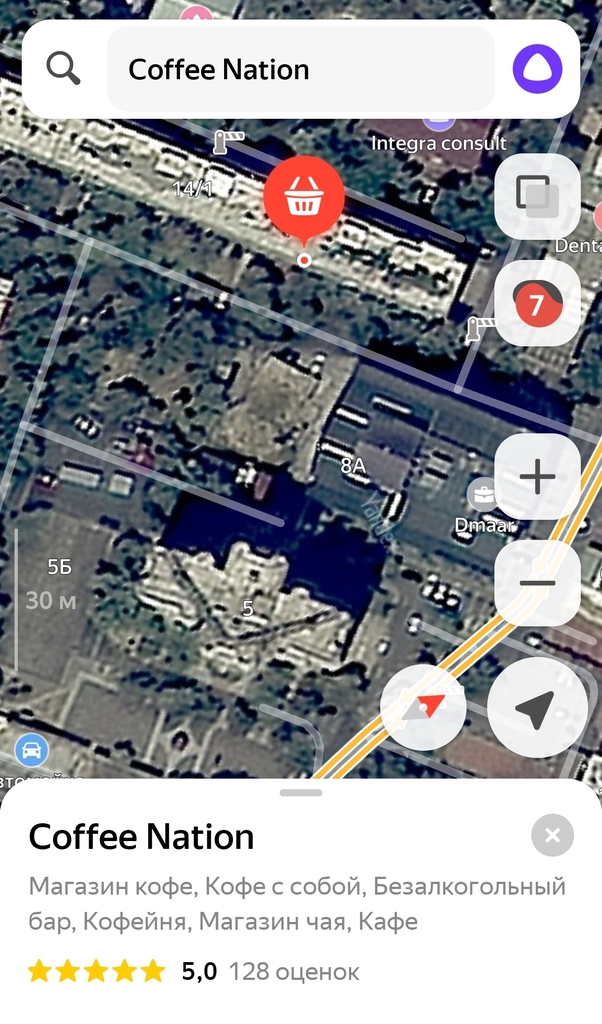Open the Dmaar business marker
Image resolution: width=602 pixels, height=1024 pixels.
(x=483, y=494)
